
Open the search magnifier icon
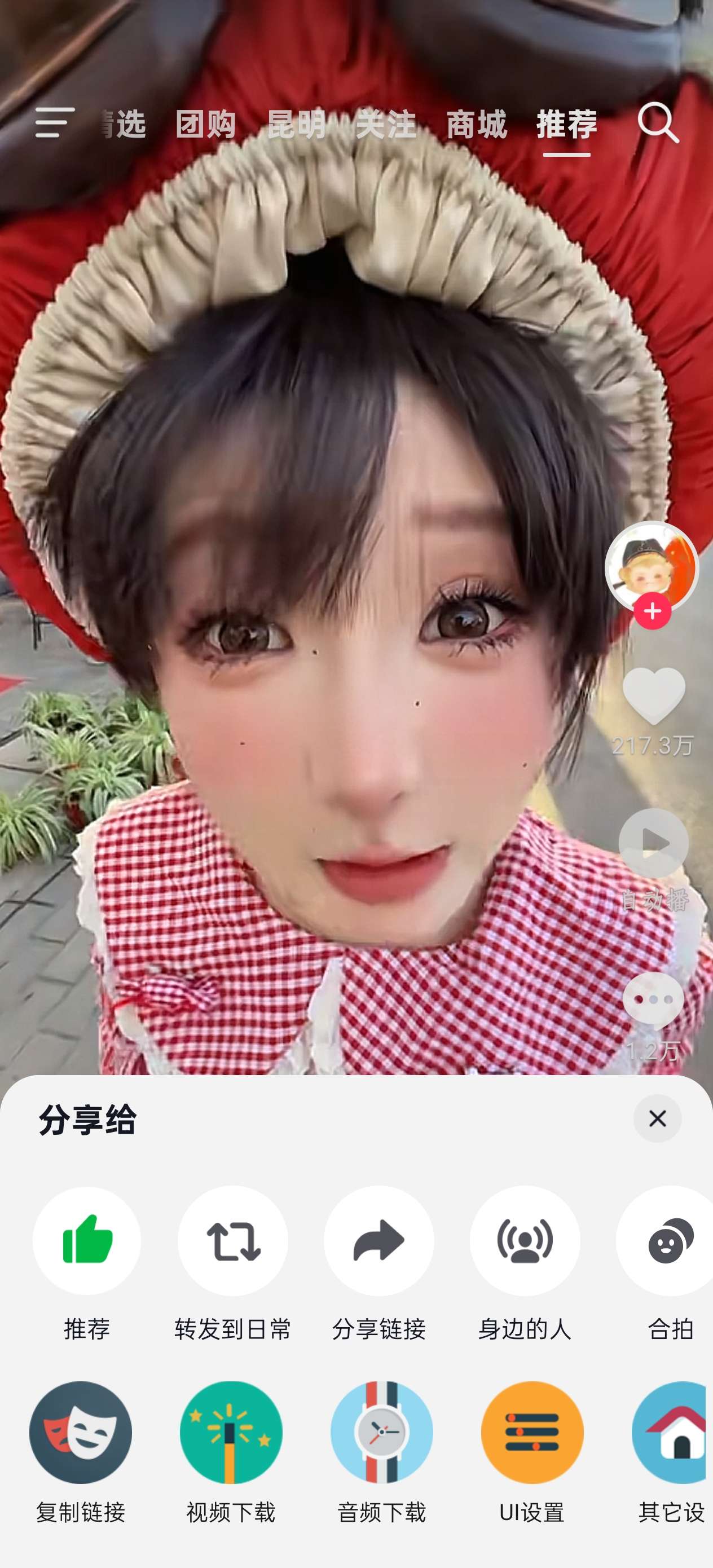[x=658, y=123]
